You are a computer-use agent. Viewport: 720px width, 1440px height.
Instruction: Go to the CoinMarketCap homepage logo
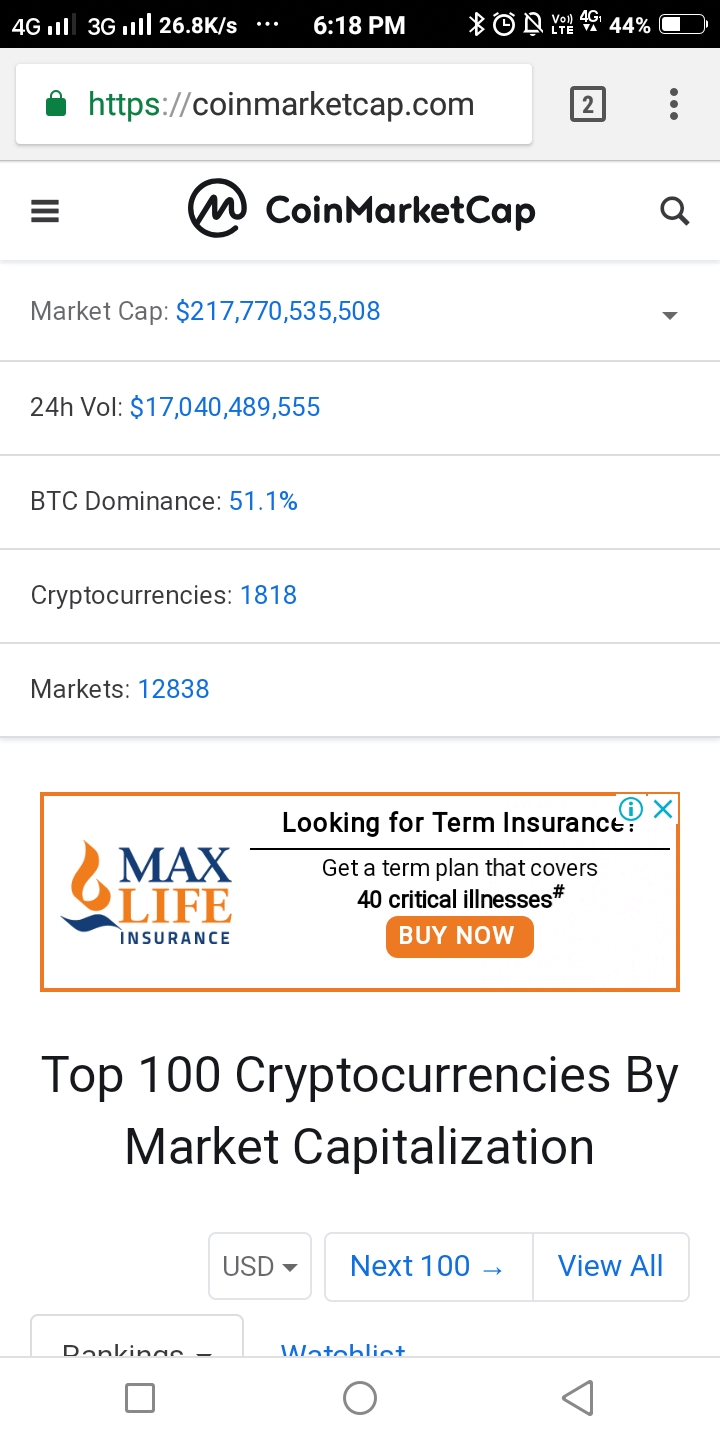click(362, 210)
